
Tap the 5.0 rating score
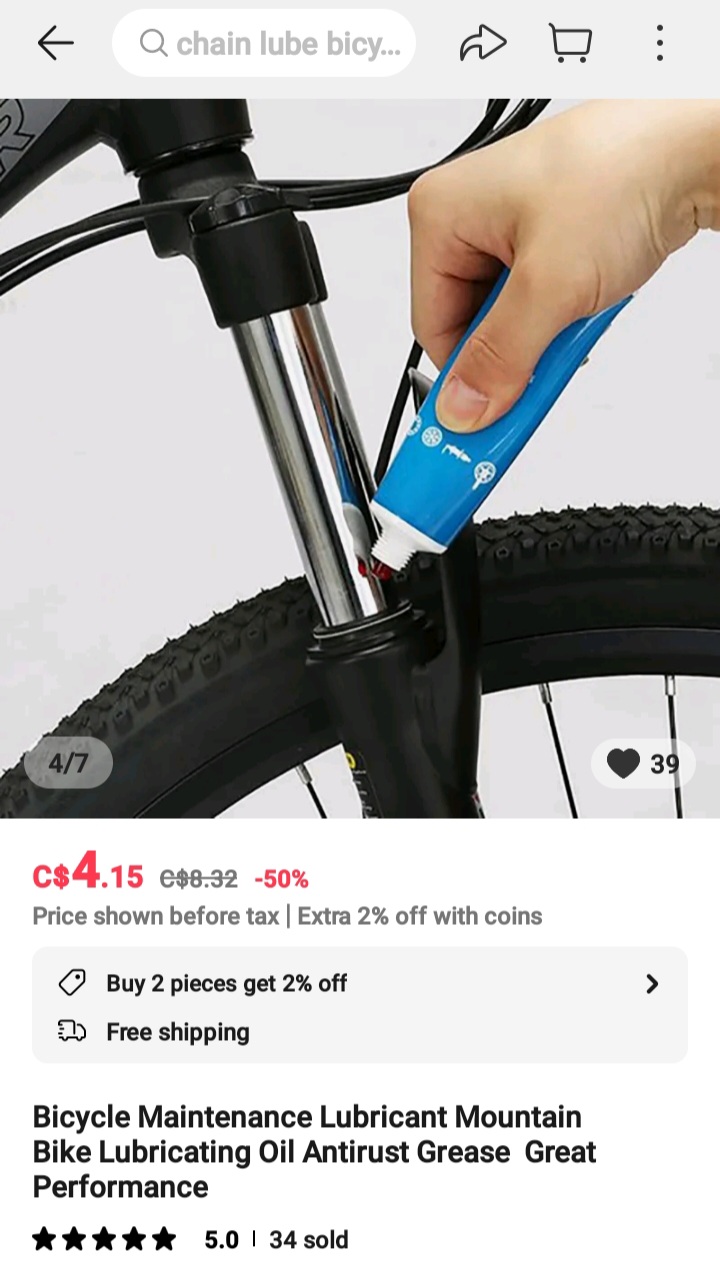pos(220,1238)
